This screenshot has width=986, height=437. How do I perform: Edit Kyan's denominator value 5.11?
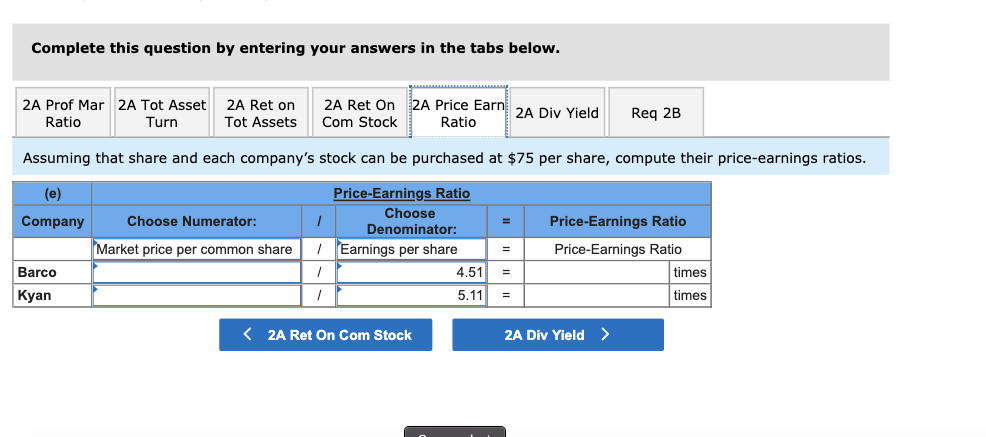pos(411,295)
